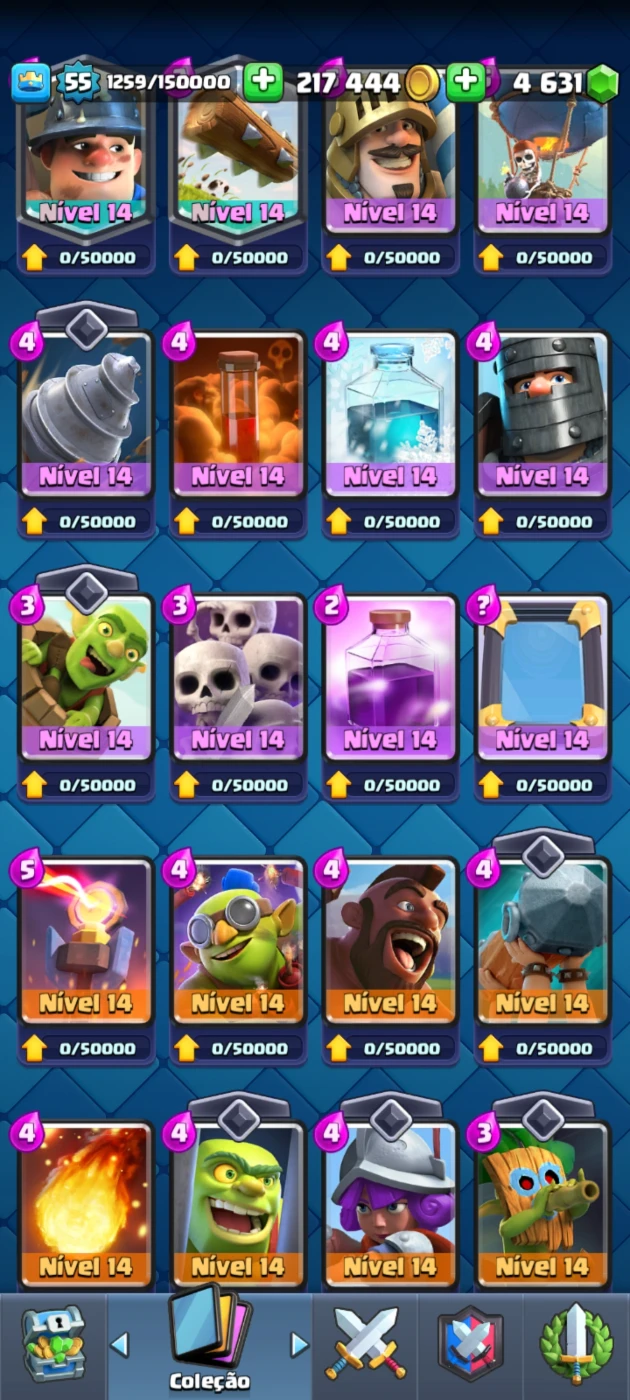Open the Dart Goblin card
This screenshot has height=1400, width=630.
542,1205
